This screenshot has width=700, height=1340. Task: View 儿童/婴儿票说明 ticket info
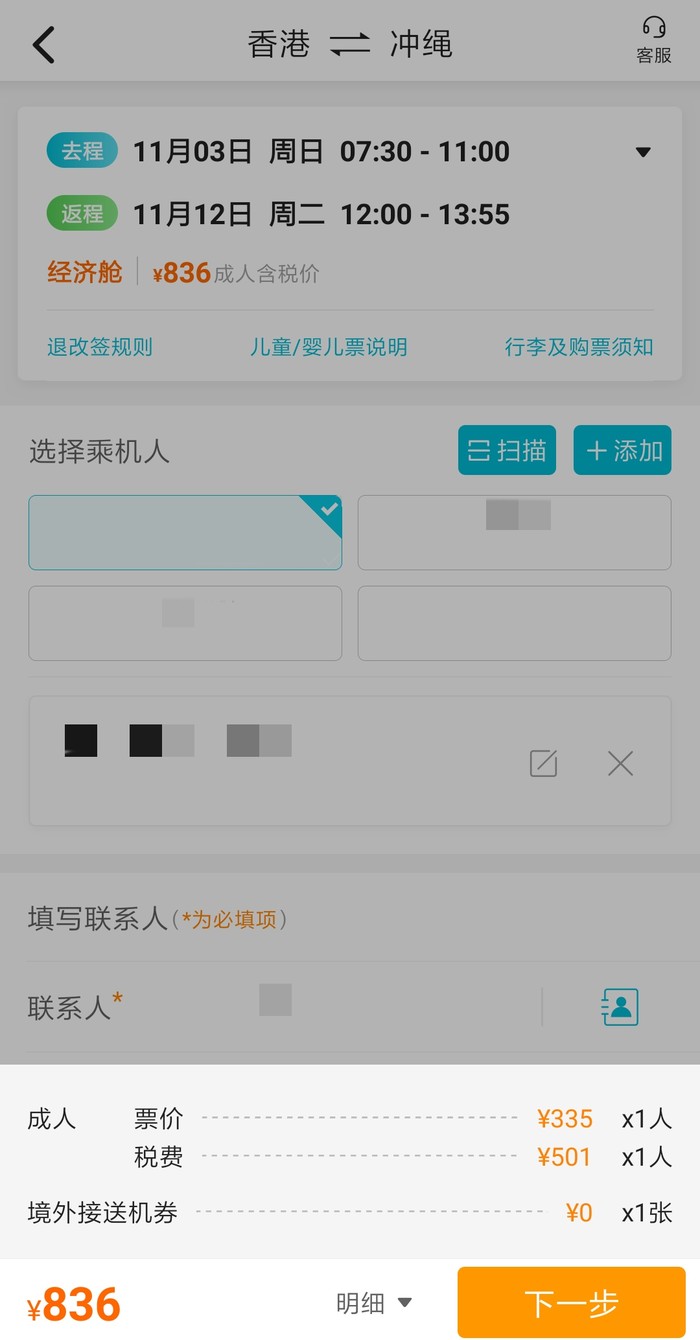pos(329,347)
